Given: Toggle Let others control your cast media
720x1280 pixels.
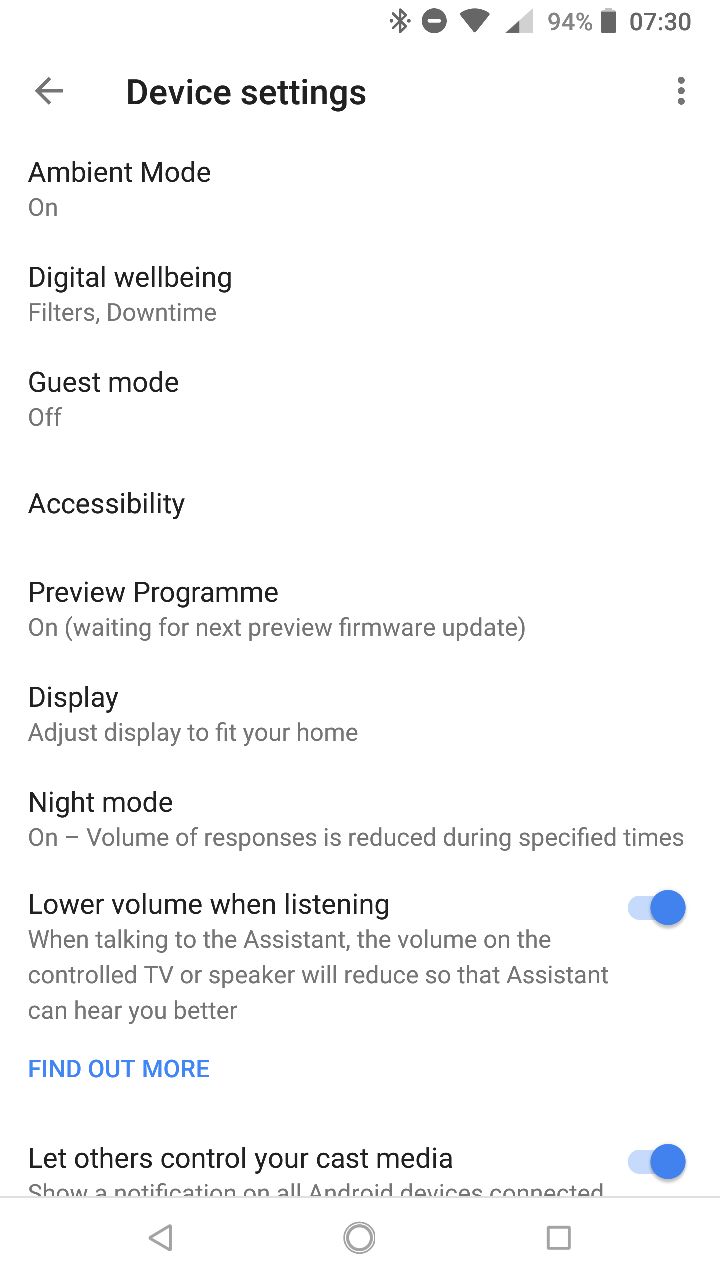Looking at the screenshot, I should coord(657,1162).
